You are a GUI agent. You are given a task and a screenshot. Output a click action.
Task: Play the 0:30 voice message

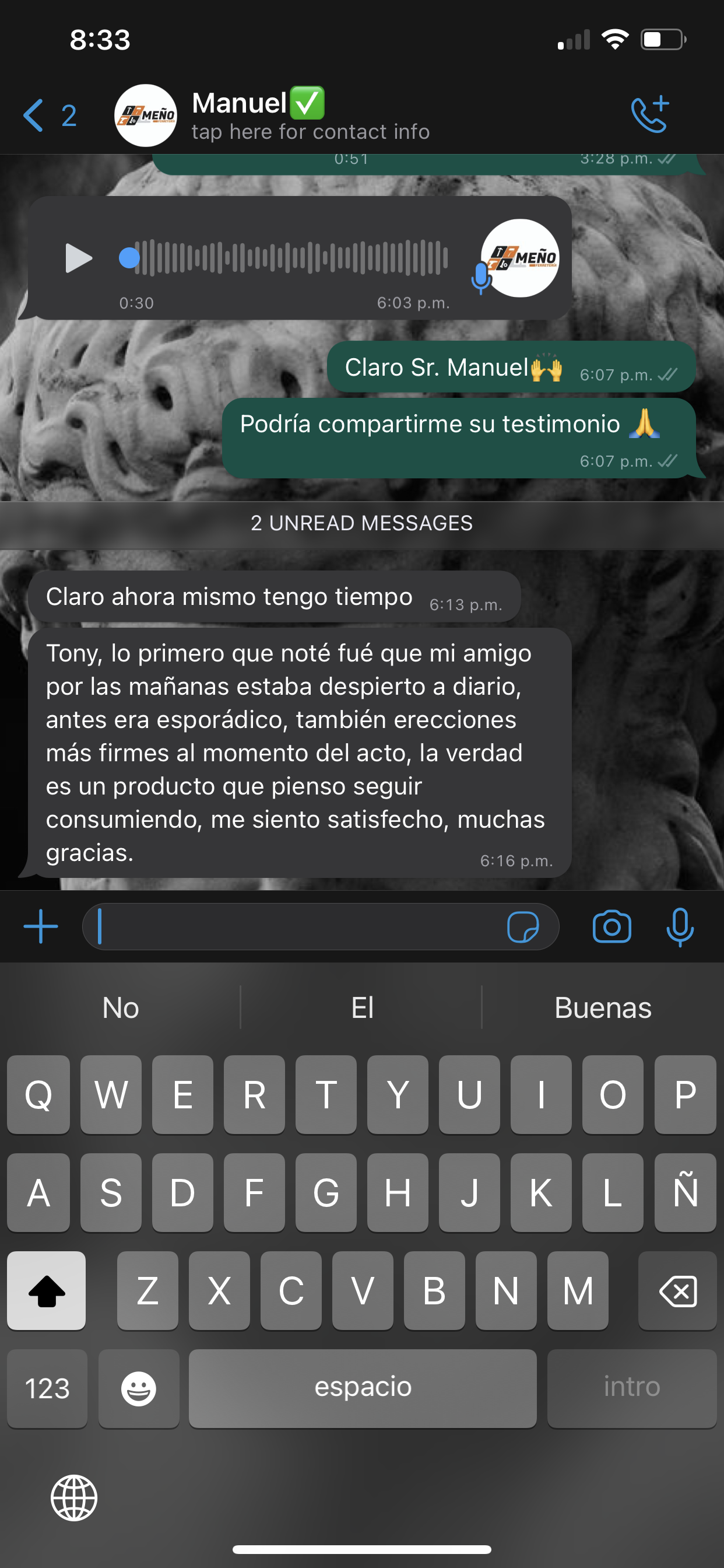click(x=78, y=258)
